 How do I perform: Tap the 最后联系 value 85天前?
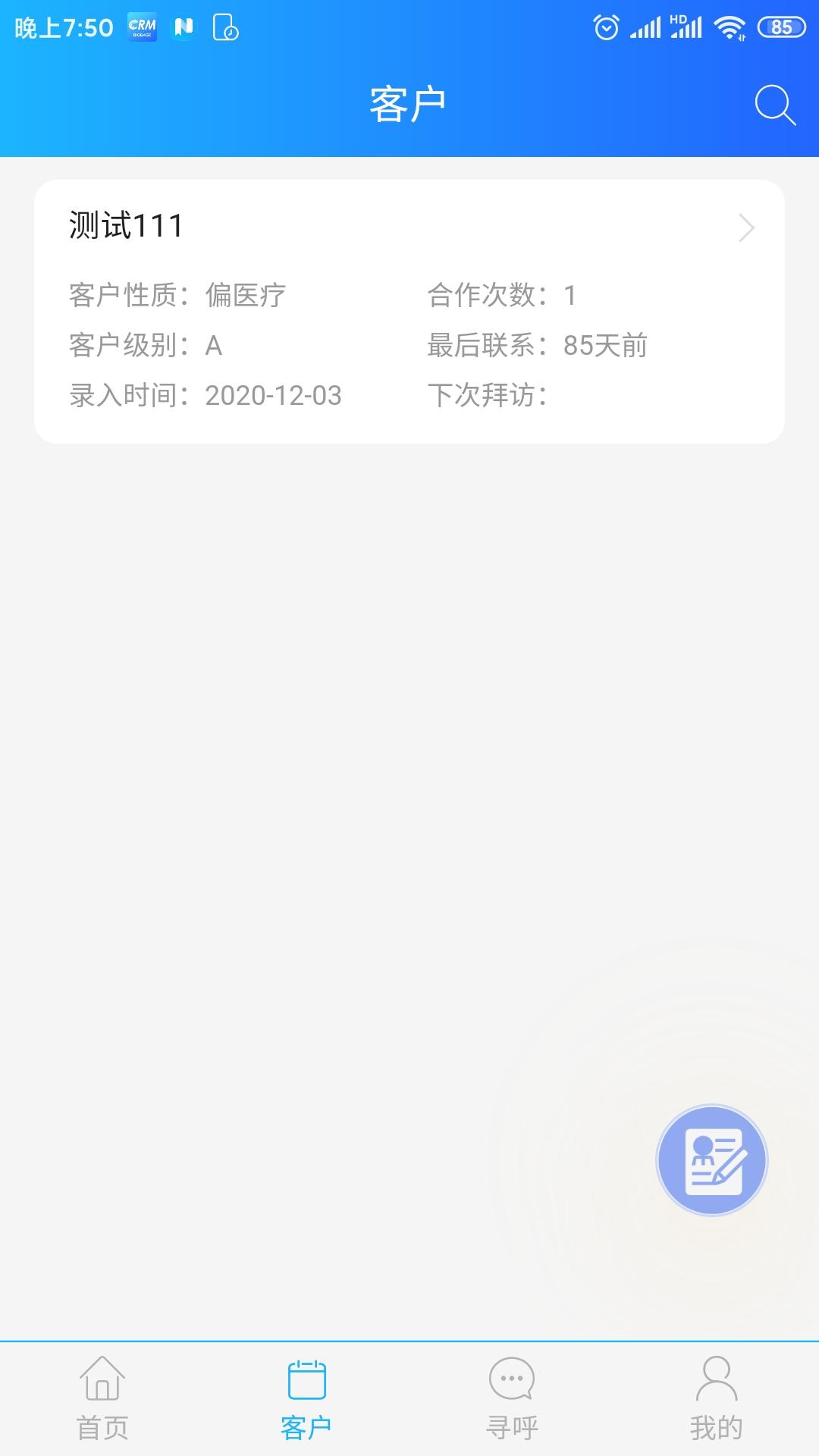tap(604, 347)
